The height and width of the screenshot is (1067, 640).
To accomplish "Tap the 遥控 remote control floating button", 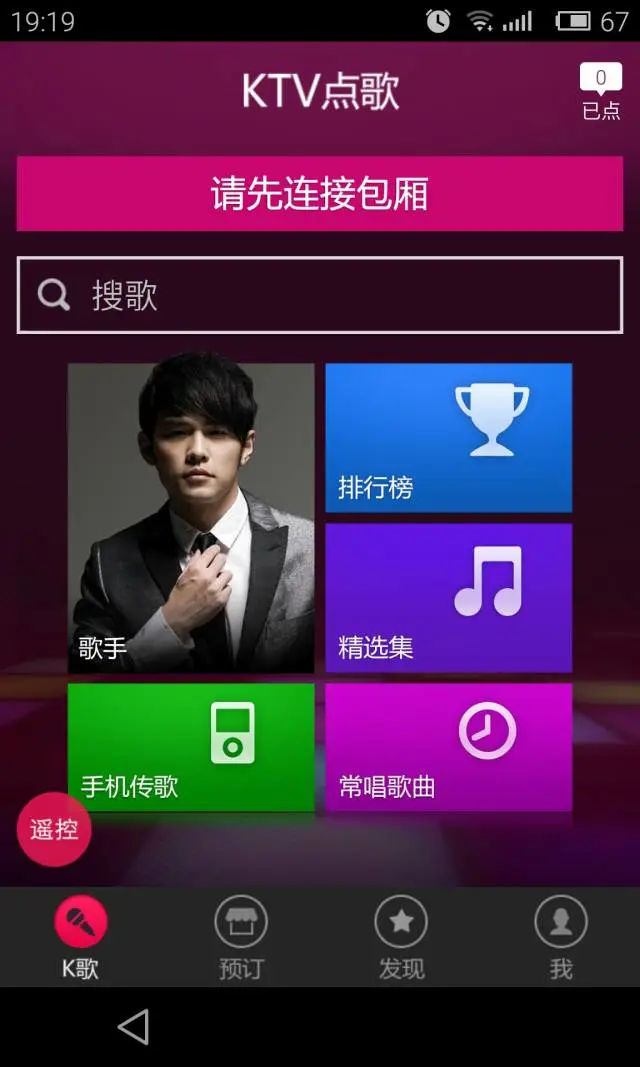I will tap(54, 830).
